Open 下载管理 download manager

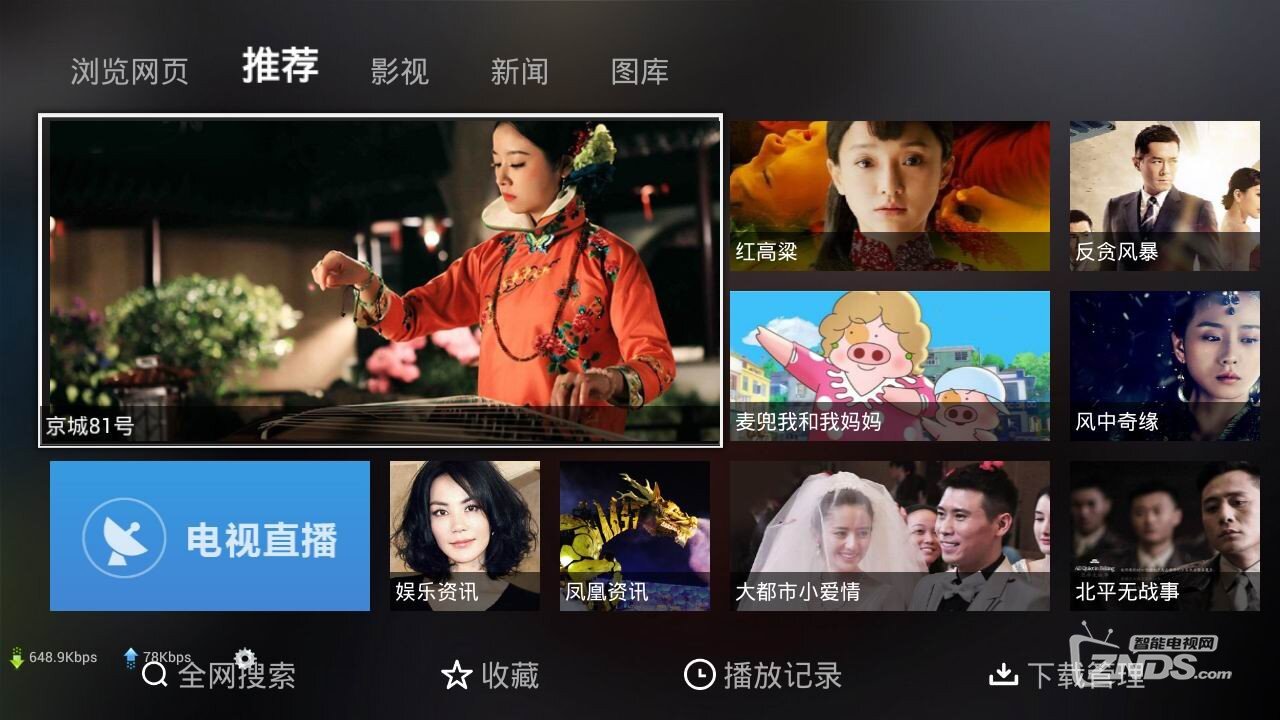click(1066, 676)
